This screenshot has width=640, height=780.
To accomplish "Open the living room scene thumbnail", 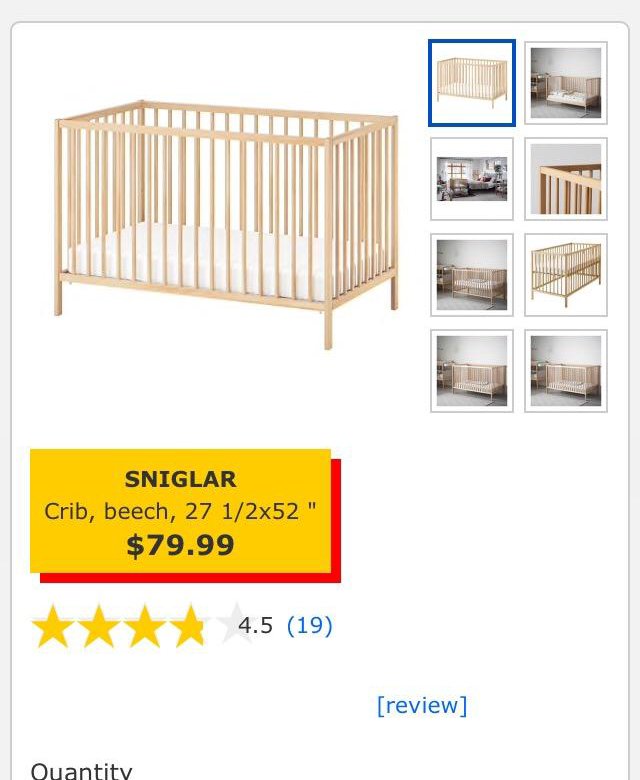I will coord(472,179).
